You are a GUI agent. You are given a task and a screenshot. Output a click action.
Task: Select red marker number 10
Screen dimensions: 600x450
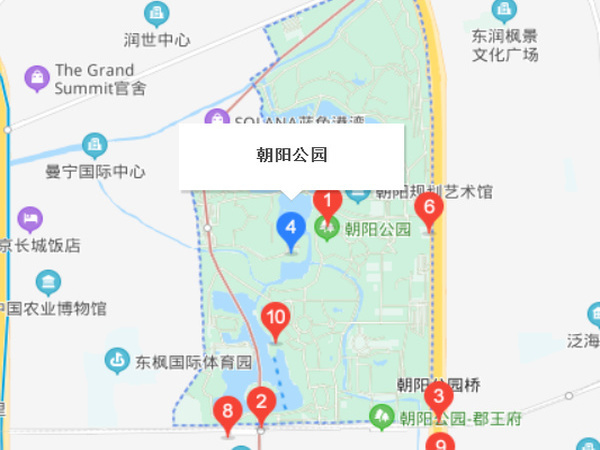pyautogui.click(x=276, y=320)
